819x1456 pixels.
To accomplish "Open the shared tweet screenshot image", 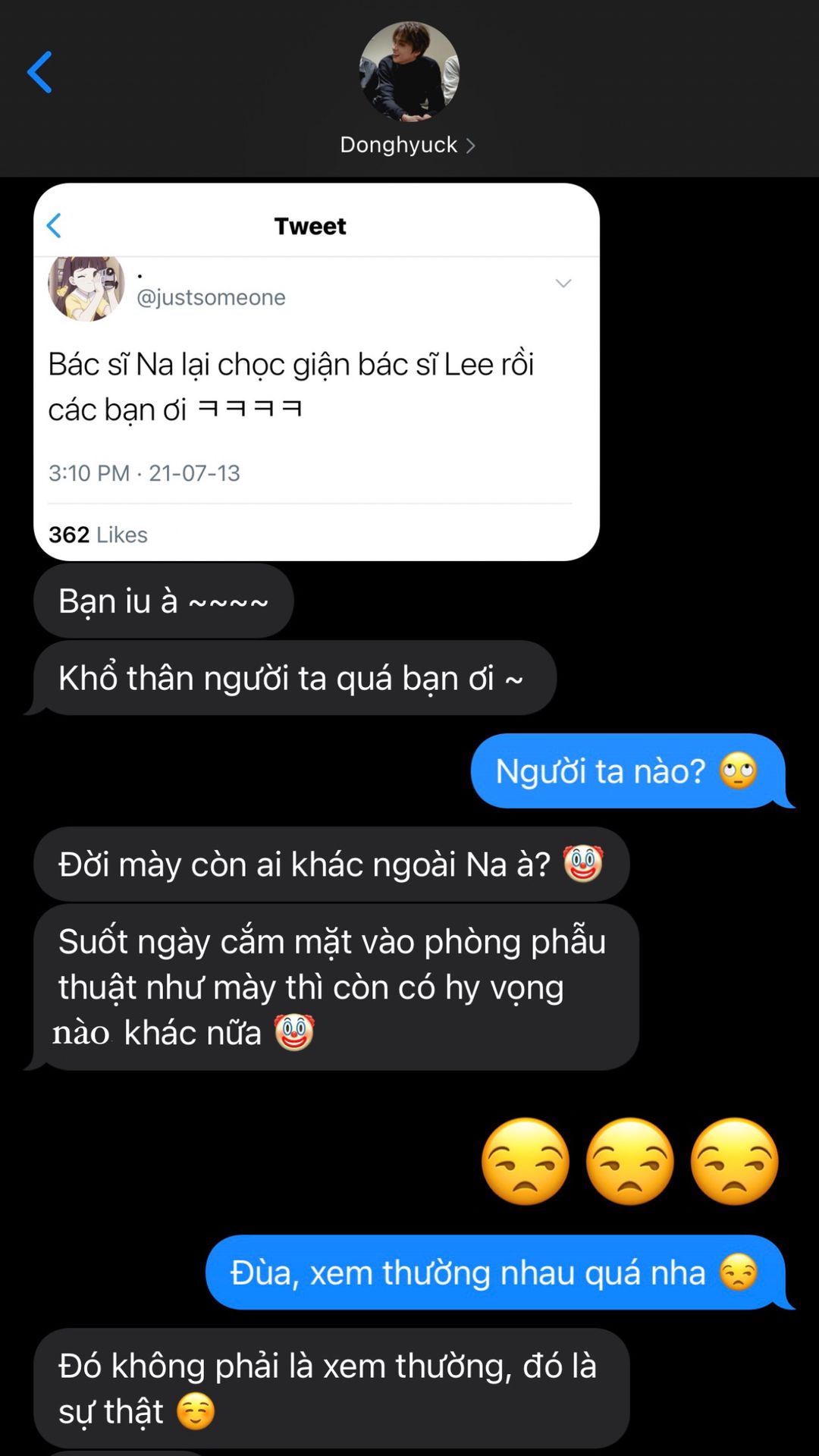I will 316,372.
